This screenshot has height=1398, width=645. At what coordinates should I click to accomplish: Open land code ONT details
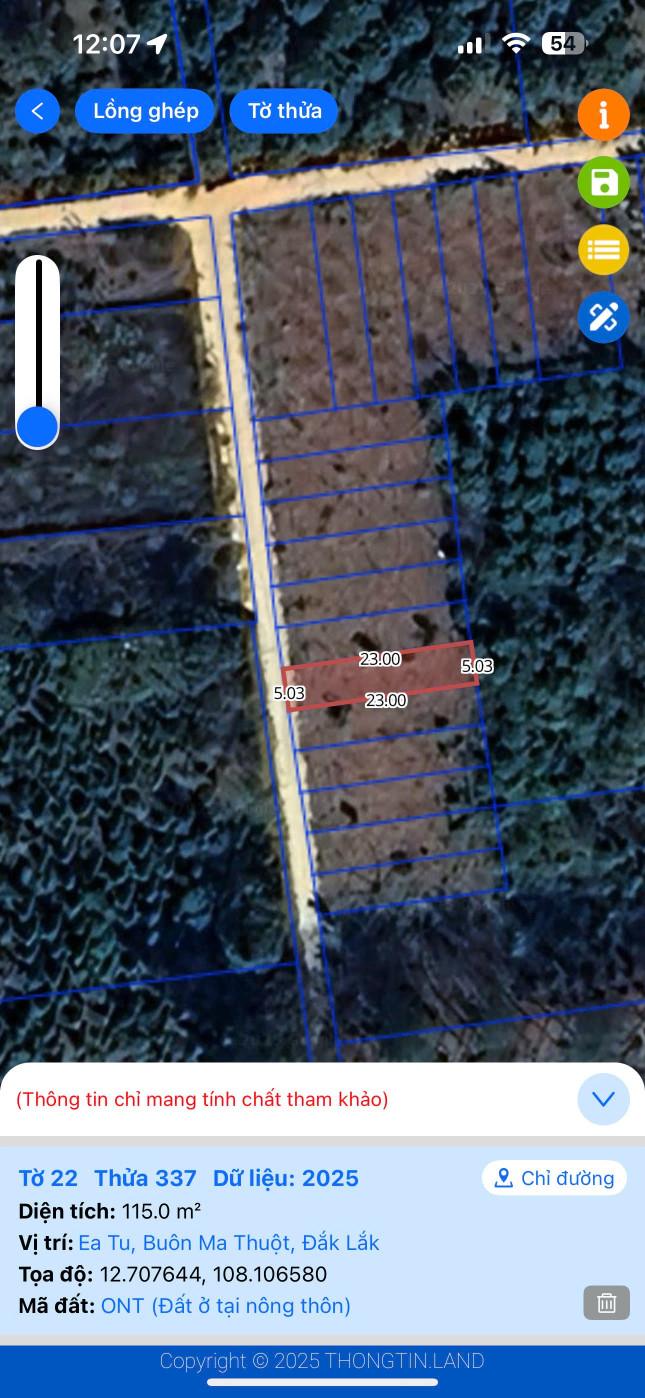[225, 1305]
